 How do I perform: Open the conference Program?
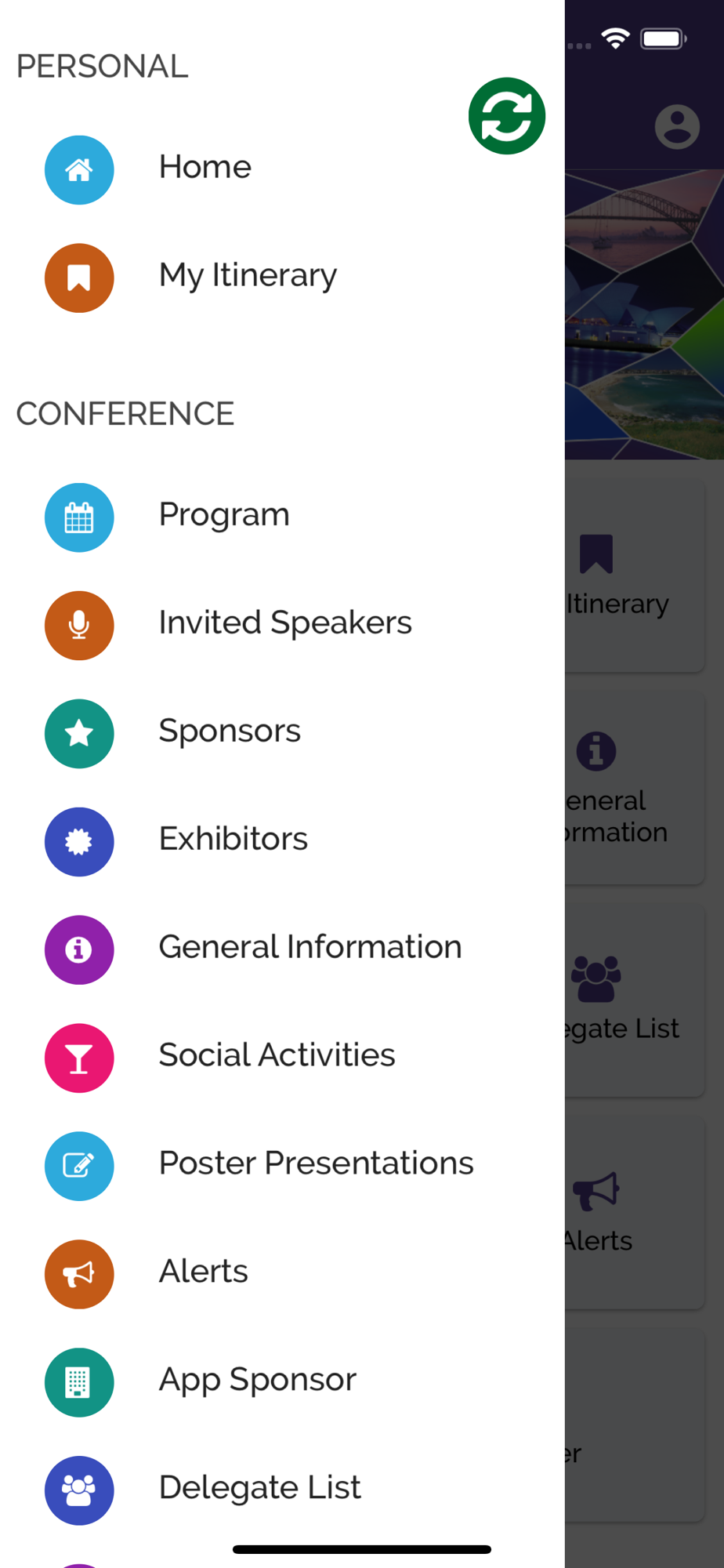224,515
